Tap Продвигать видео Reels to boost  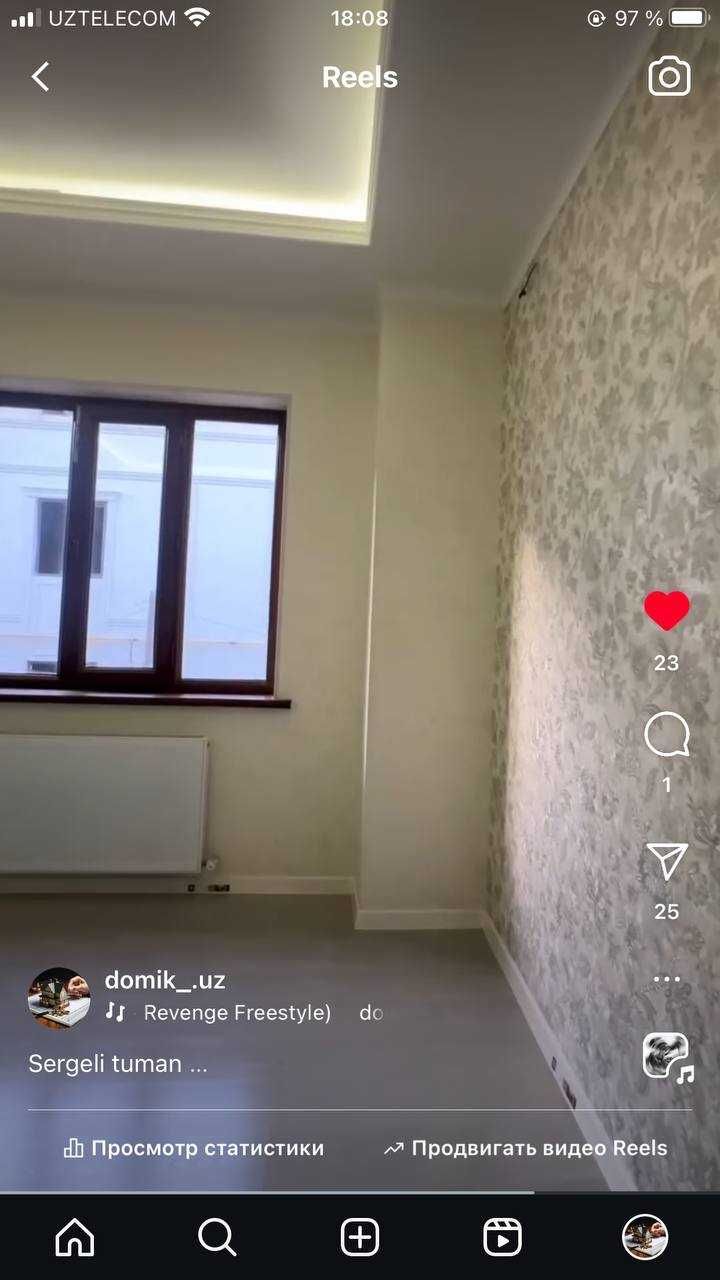pyautogui.click(x=525, y=1148)
